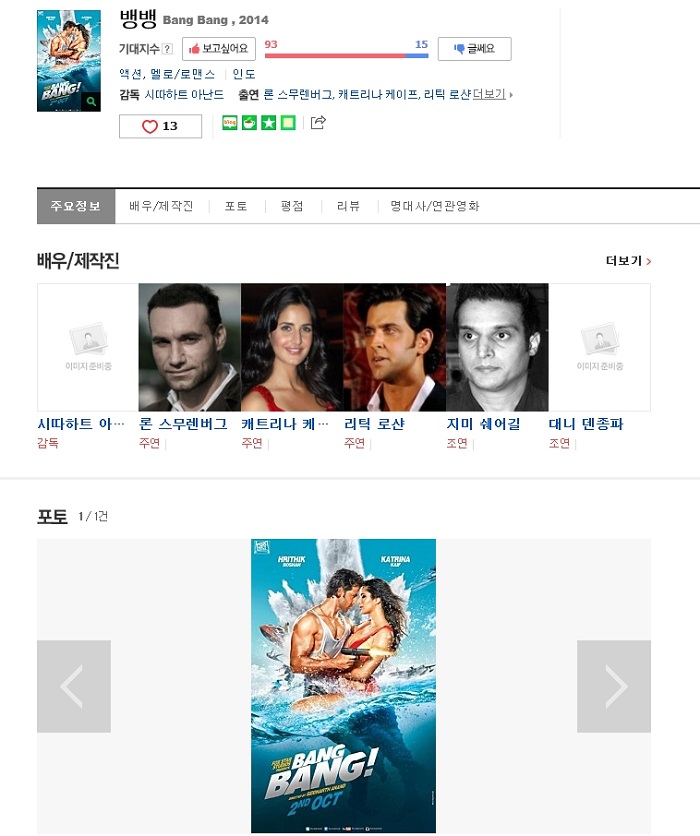Tap the 보고싶어요 thumbs-up button

click(218, 48)
